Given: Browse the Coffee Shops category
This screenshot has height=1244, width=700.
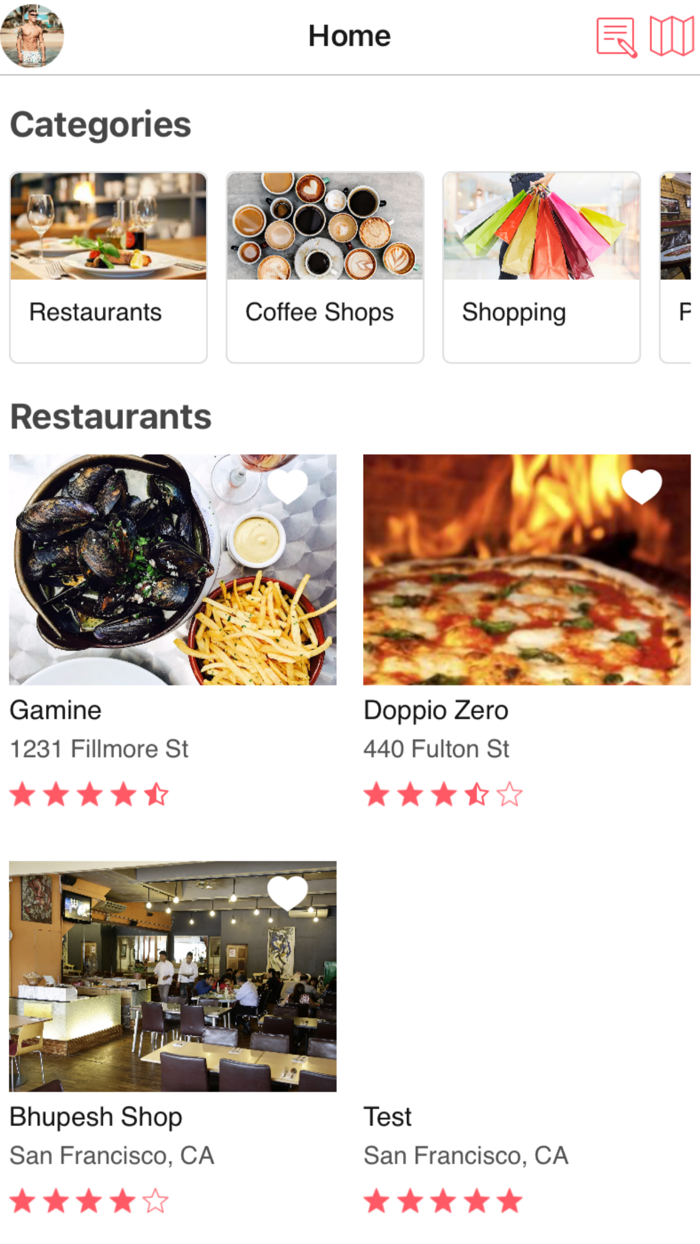Looking at the screenshot, I should pyautogui.click(x=325, y=267).
